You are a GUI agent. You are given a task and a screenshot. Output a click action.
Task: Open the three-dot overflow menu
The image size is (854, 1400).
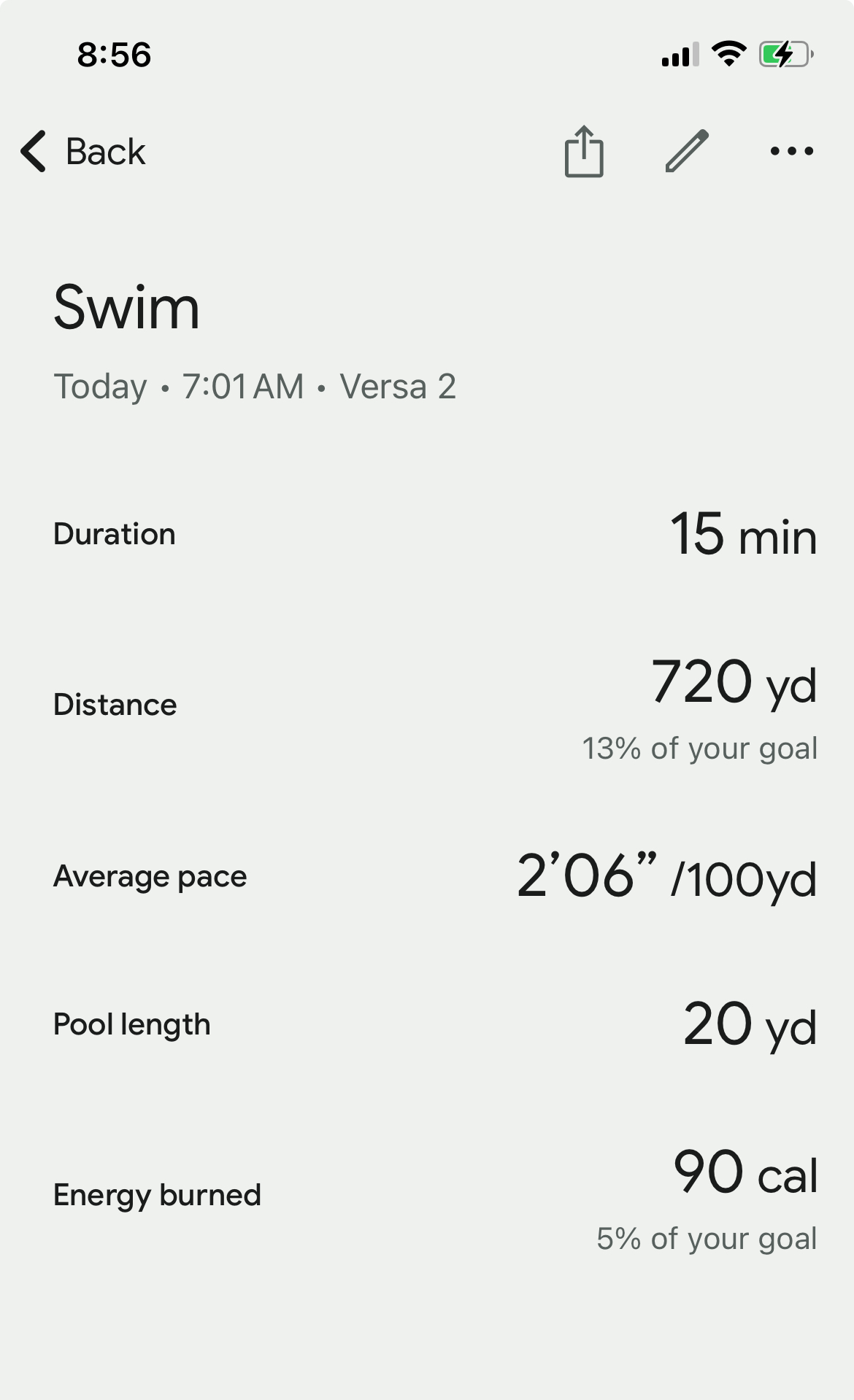pos(791,152)
